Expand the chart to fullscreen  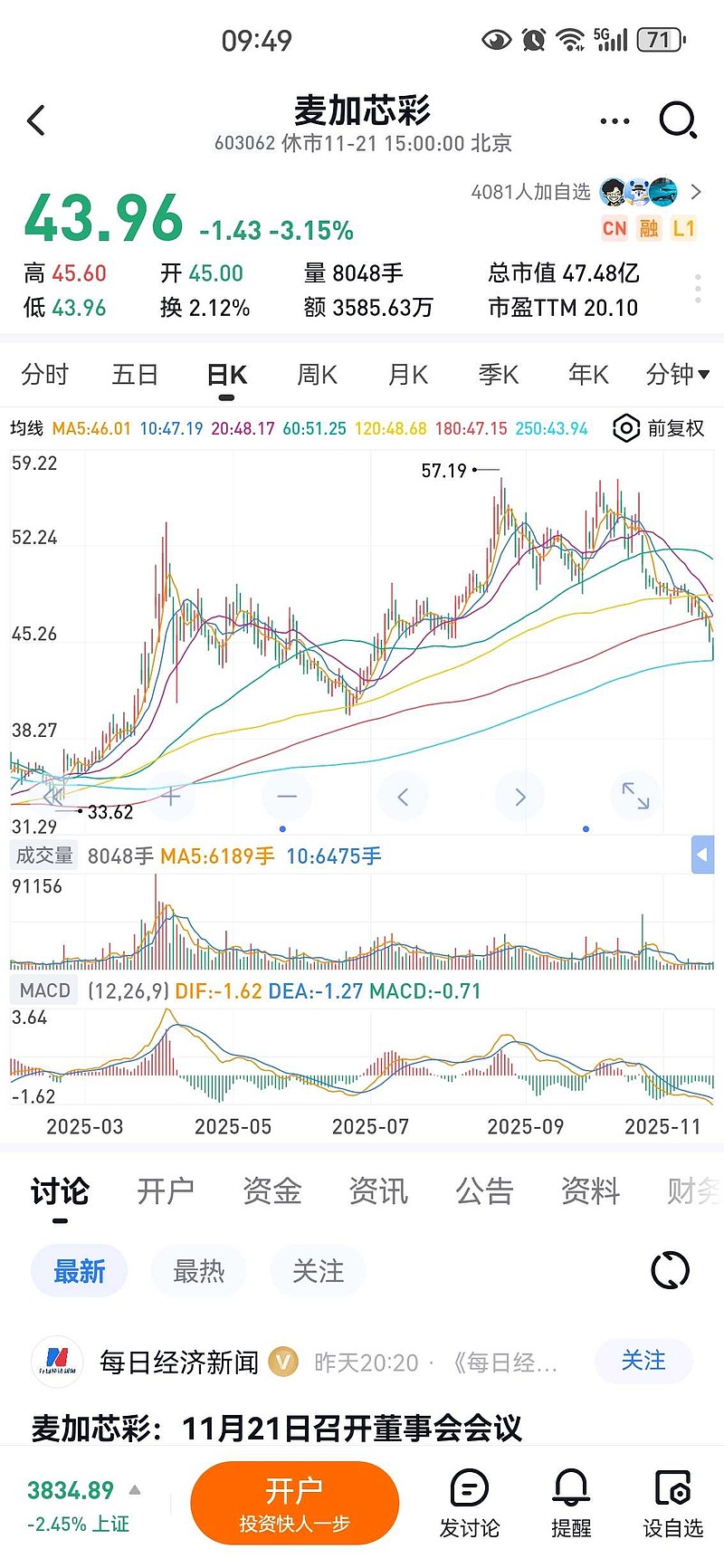tap(635, 796)
